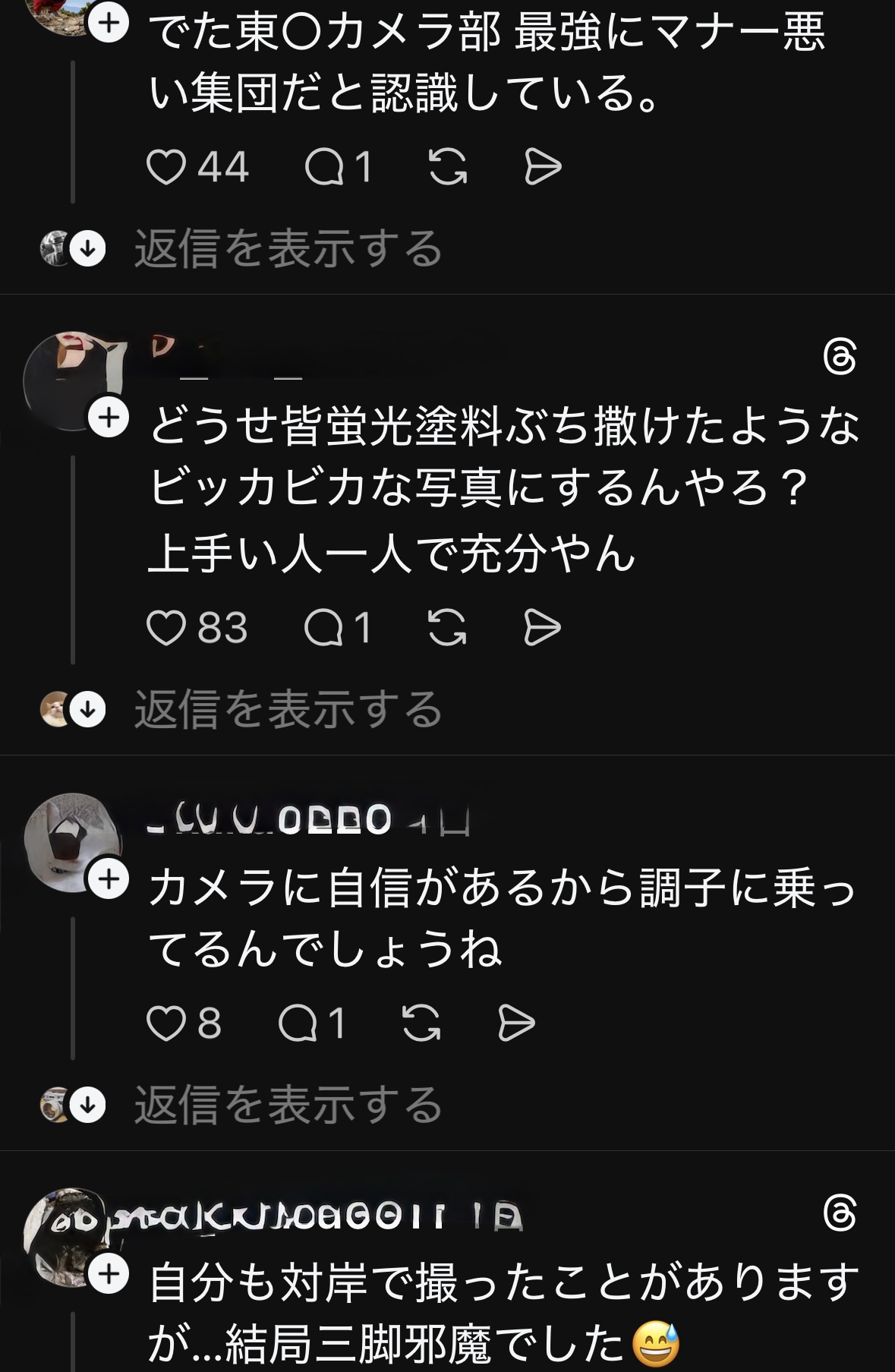Repost the 蛍光塗料 comment

[447, 628]
